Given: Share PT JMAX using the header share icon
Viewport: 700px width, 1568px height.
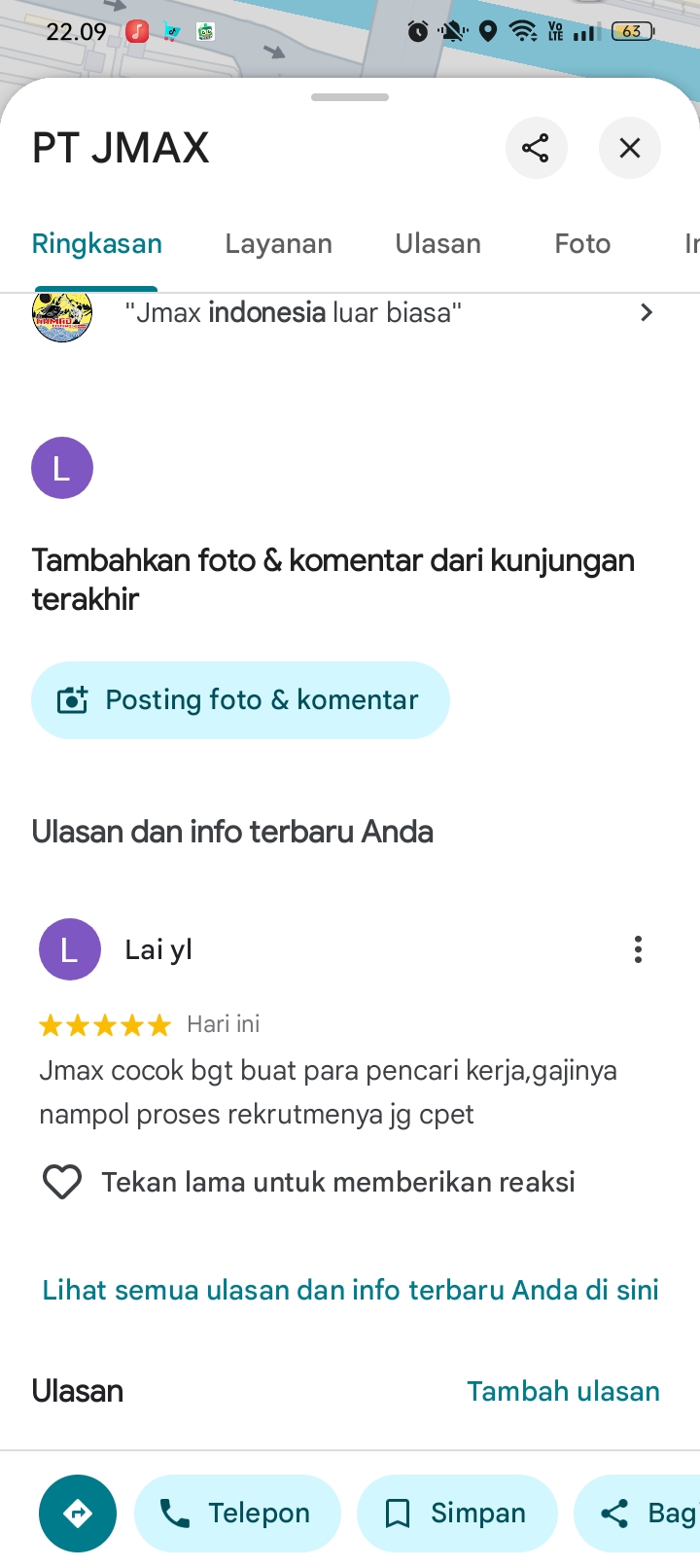Looking at the screenshot, I should pos(536,148).
